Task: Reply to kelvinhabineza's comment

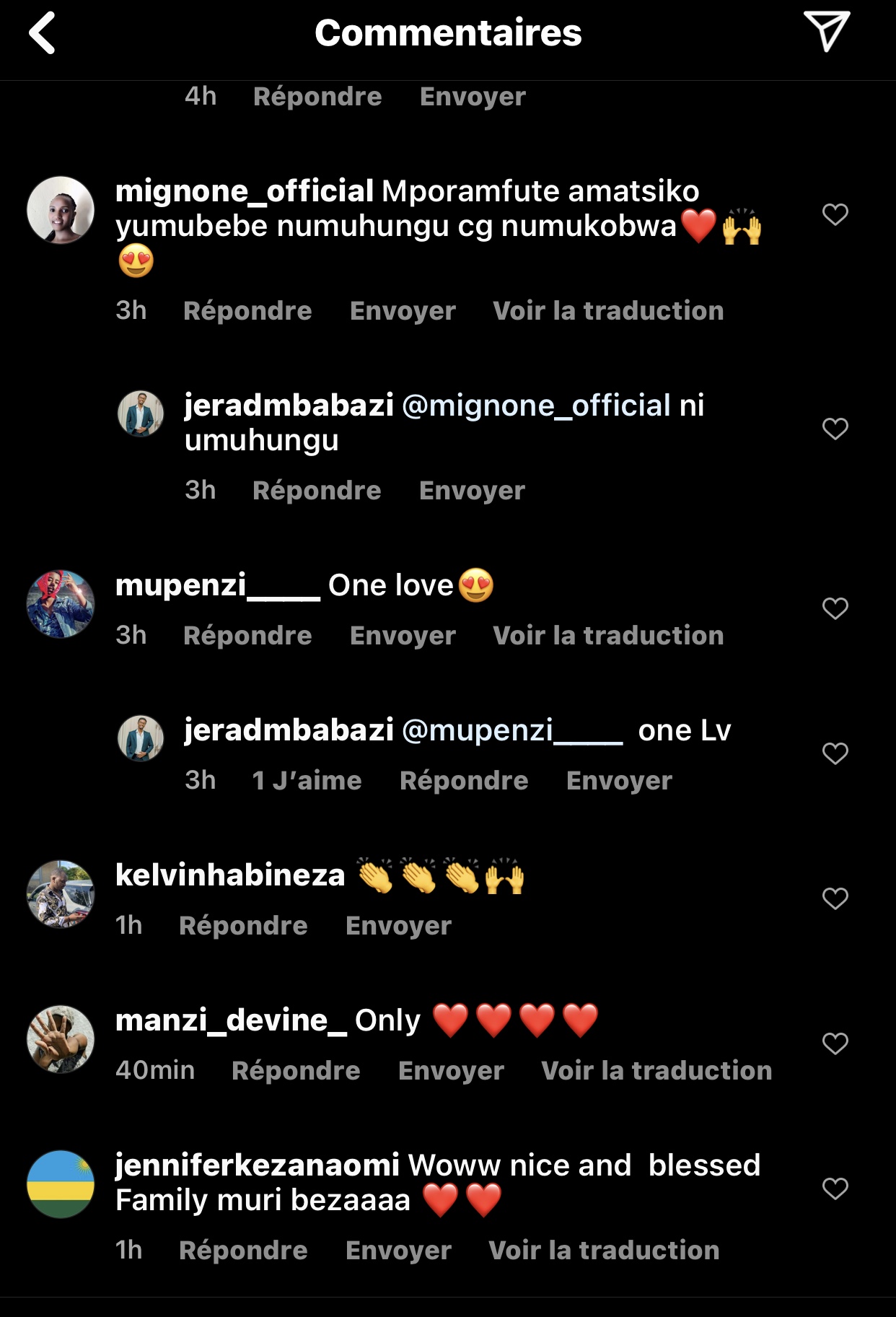Action: click(243, 926)
